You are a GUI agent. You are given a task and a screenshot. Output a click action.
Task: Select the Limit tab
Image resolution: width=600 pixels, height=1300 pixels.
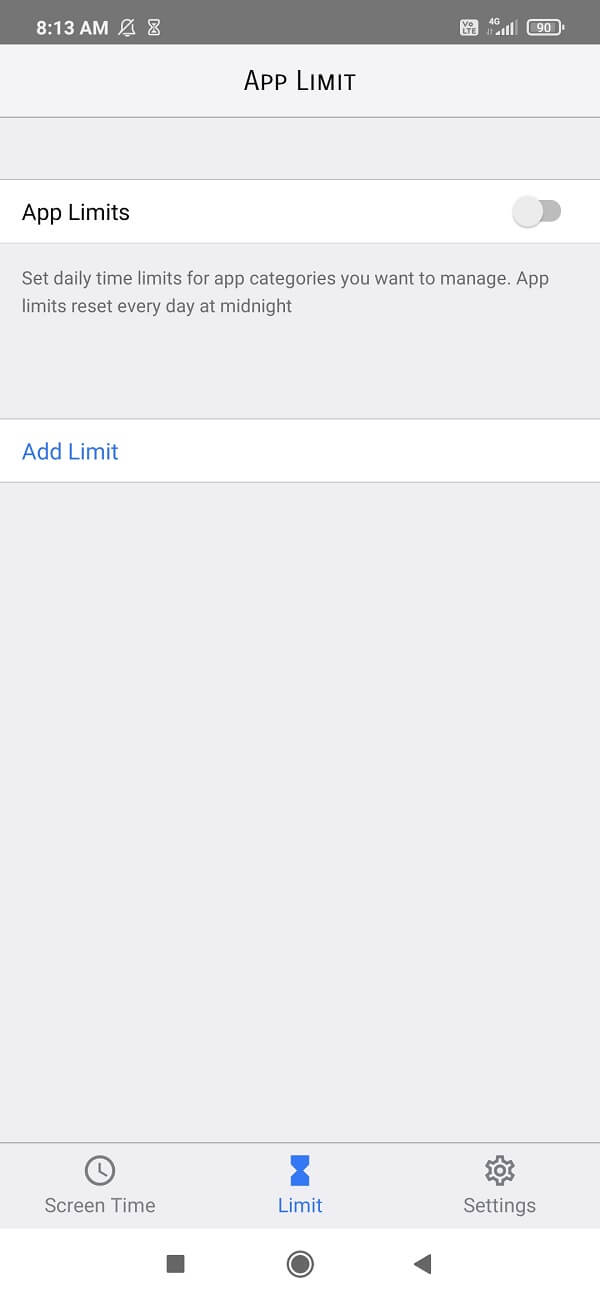300,1186
